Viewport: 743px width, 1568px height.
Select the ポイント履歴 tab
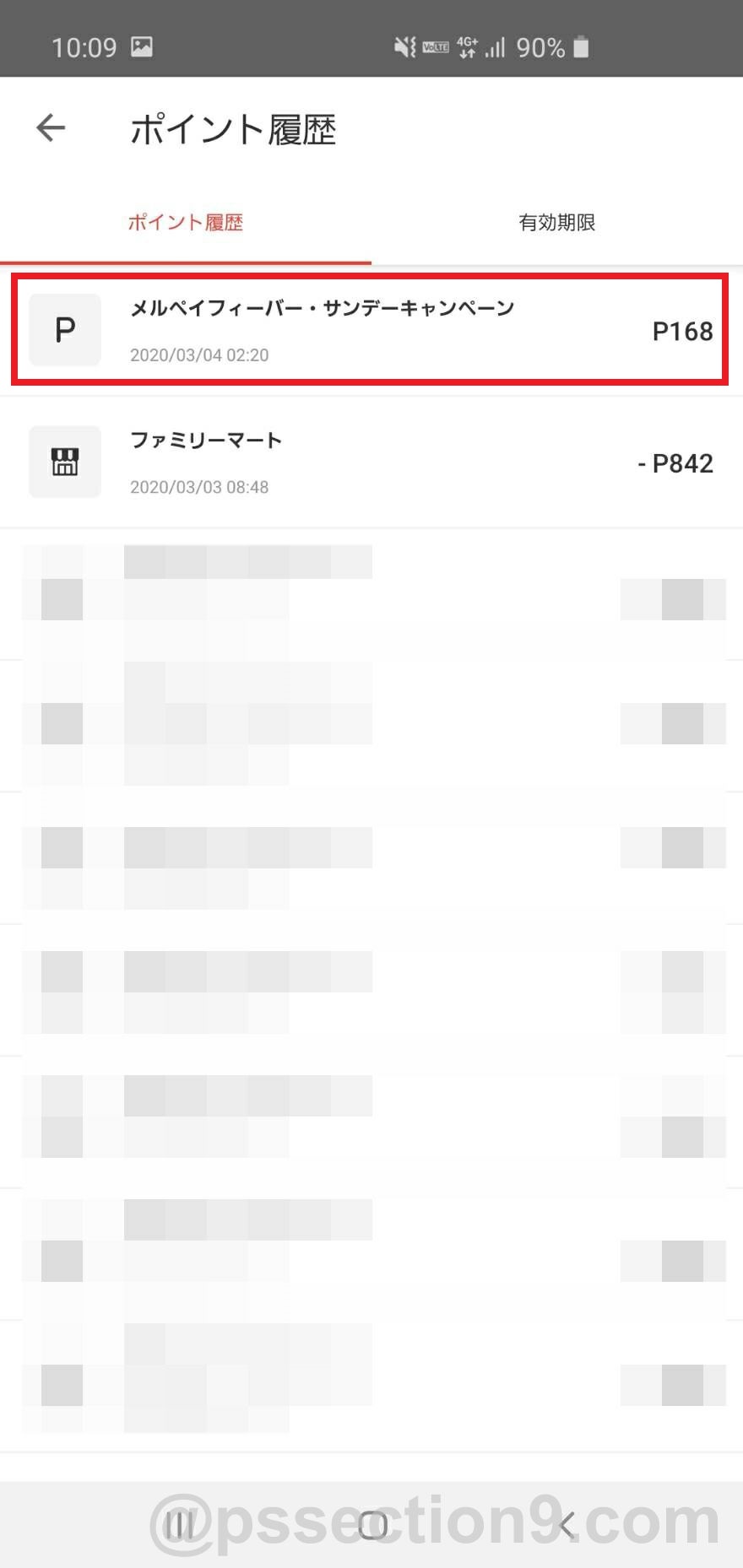pyautogui.click(x=186, y=223)
